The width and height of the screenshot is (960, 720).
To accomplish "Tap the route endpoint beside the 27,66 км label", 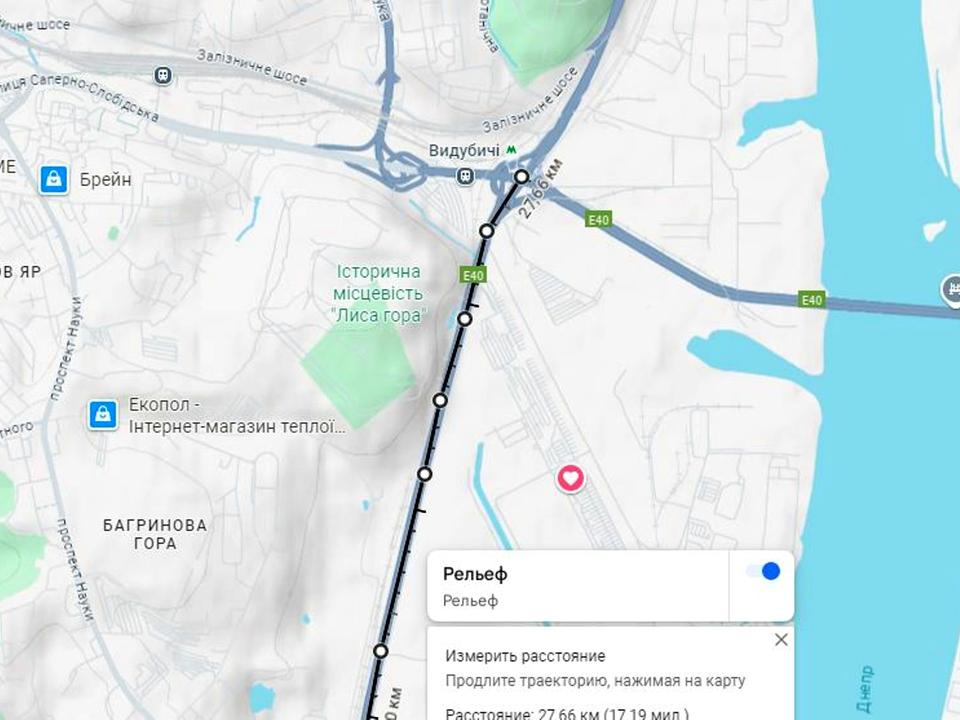I will pyautogui.click(x=522, y=177).
